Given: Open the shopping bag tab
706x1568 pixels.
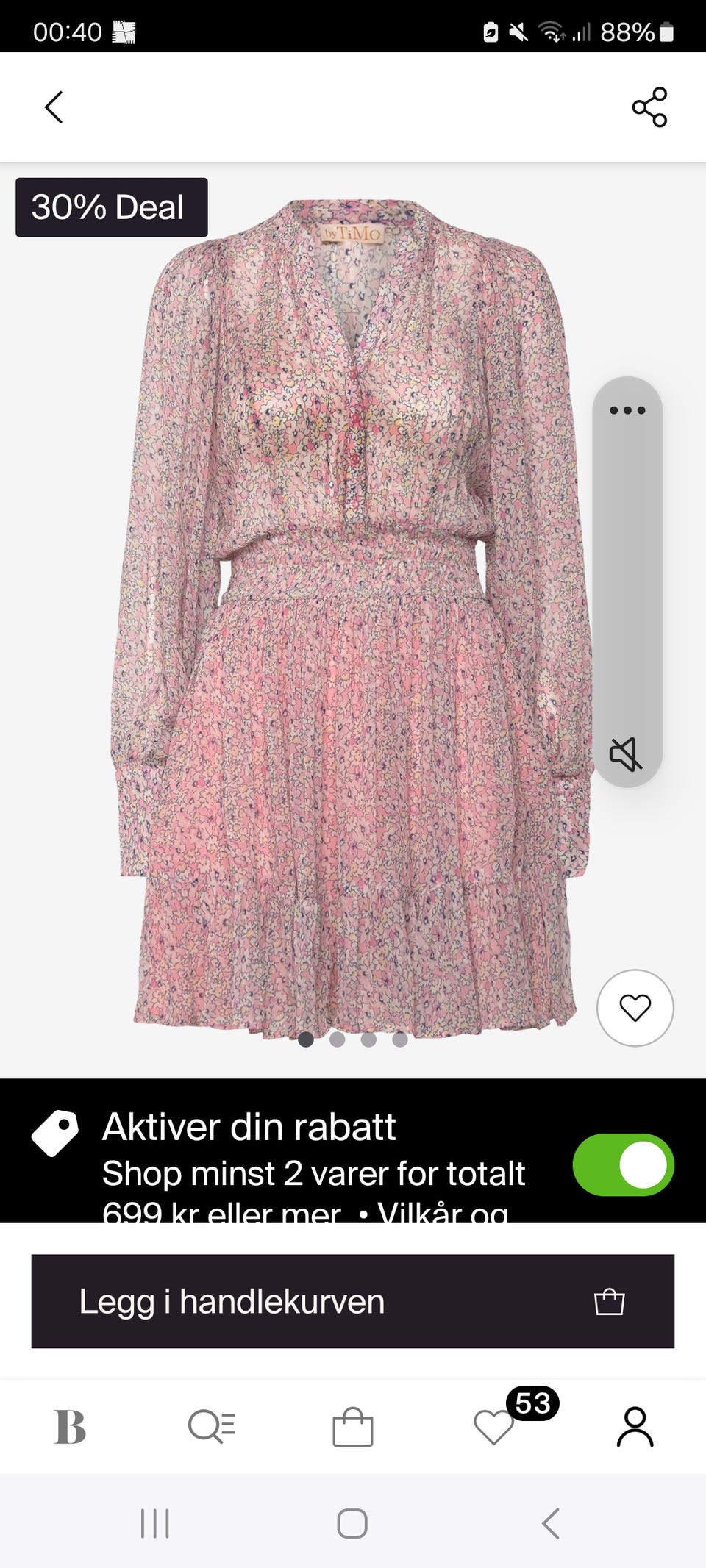Looking at the screenshot, I should [353, 1428].
